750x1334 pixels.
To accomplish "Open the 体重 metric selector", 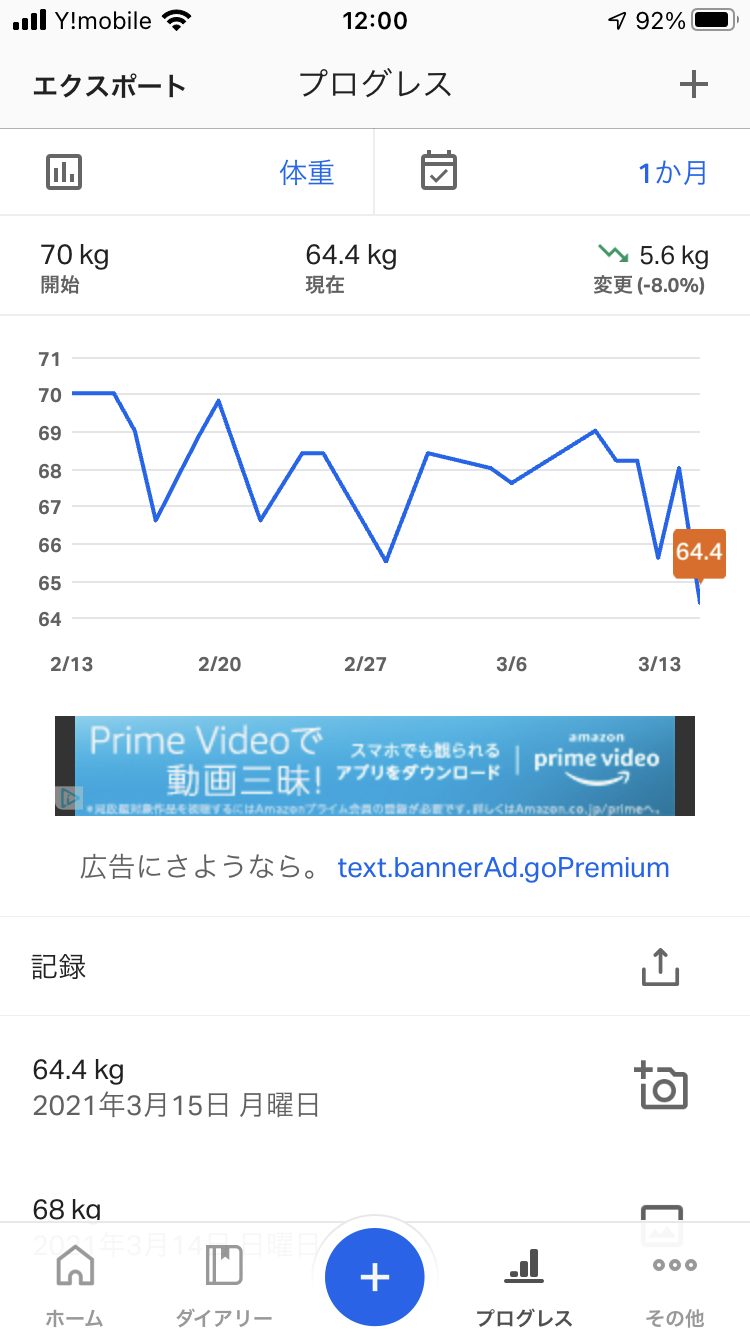I will 306,173.
